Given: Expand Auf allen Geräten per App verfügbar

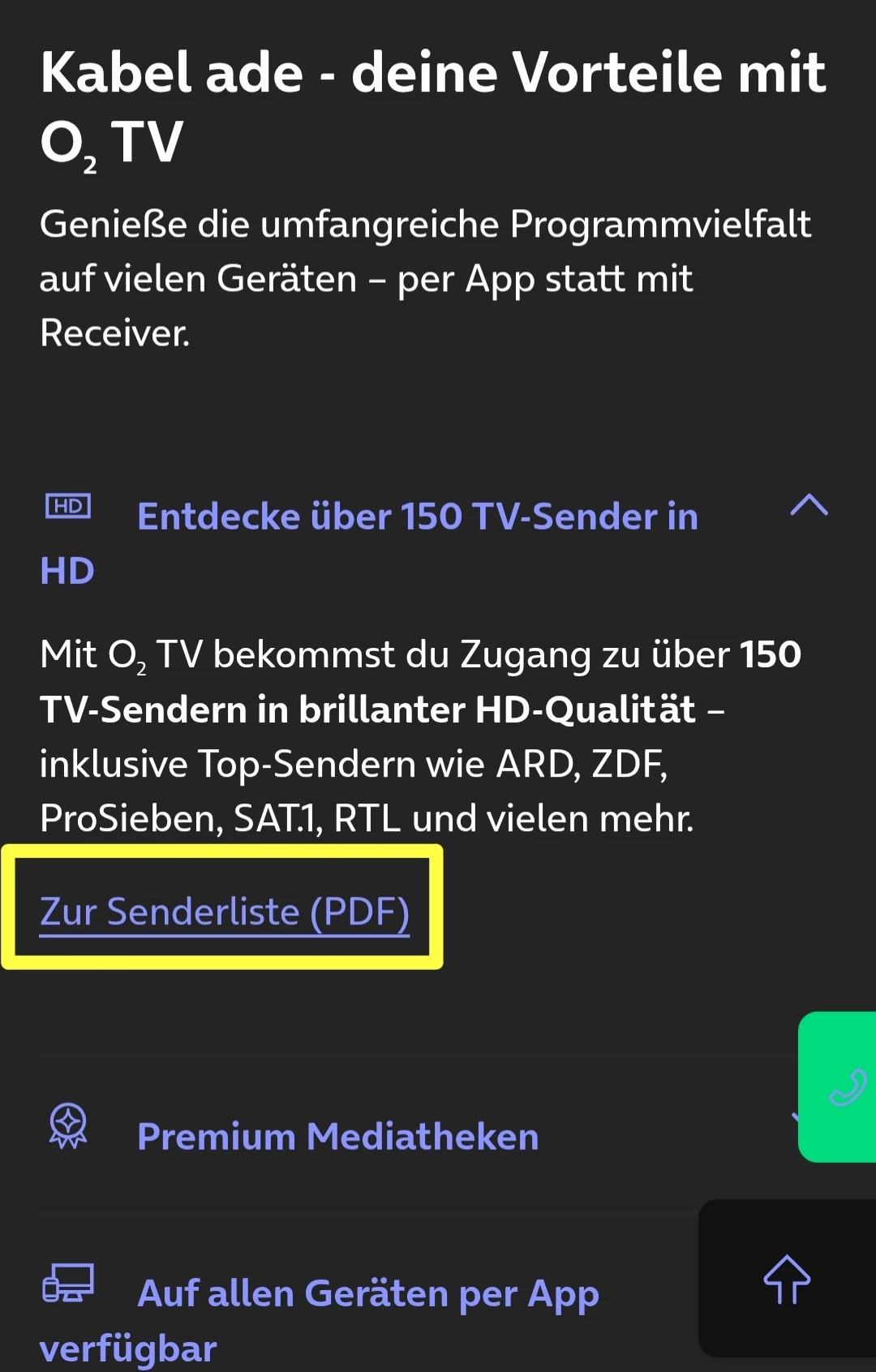Looking at the screenshot, I should (x=367, y=1293).
